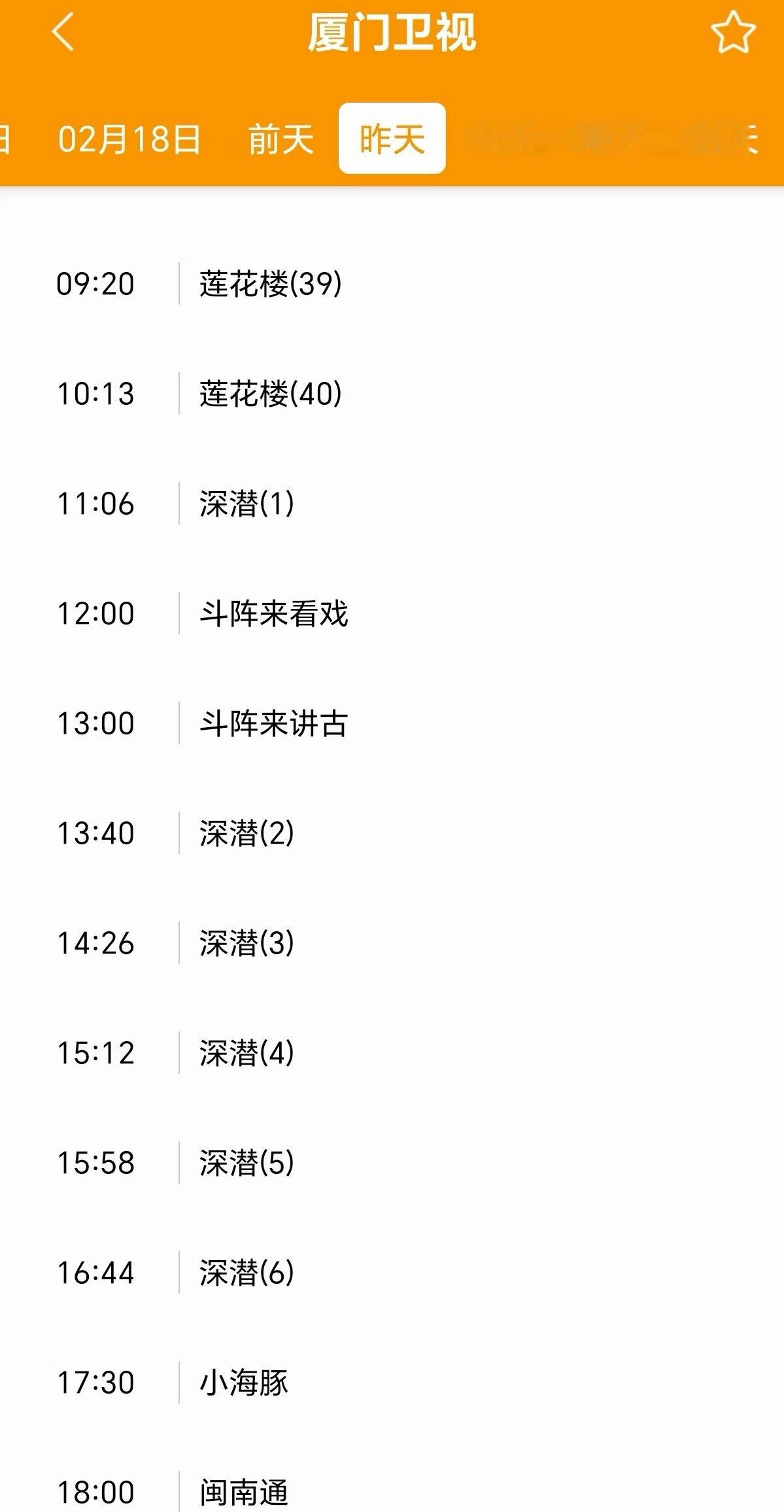Click the 厦门卫视 channel title

pyautogui.click(x=392, y=33)
